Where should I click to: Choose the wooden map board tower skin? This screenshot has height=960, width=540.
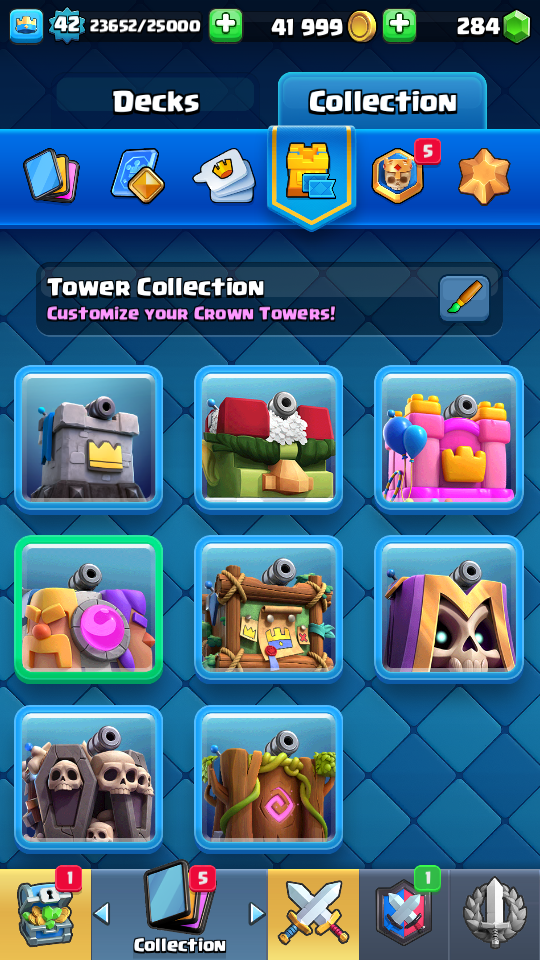tap(269, 609)
